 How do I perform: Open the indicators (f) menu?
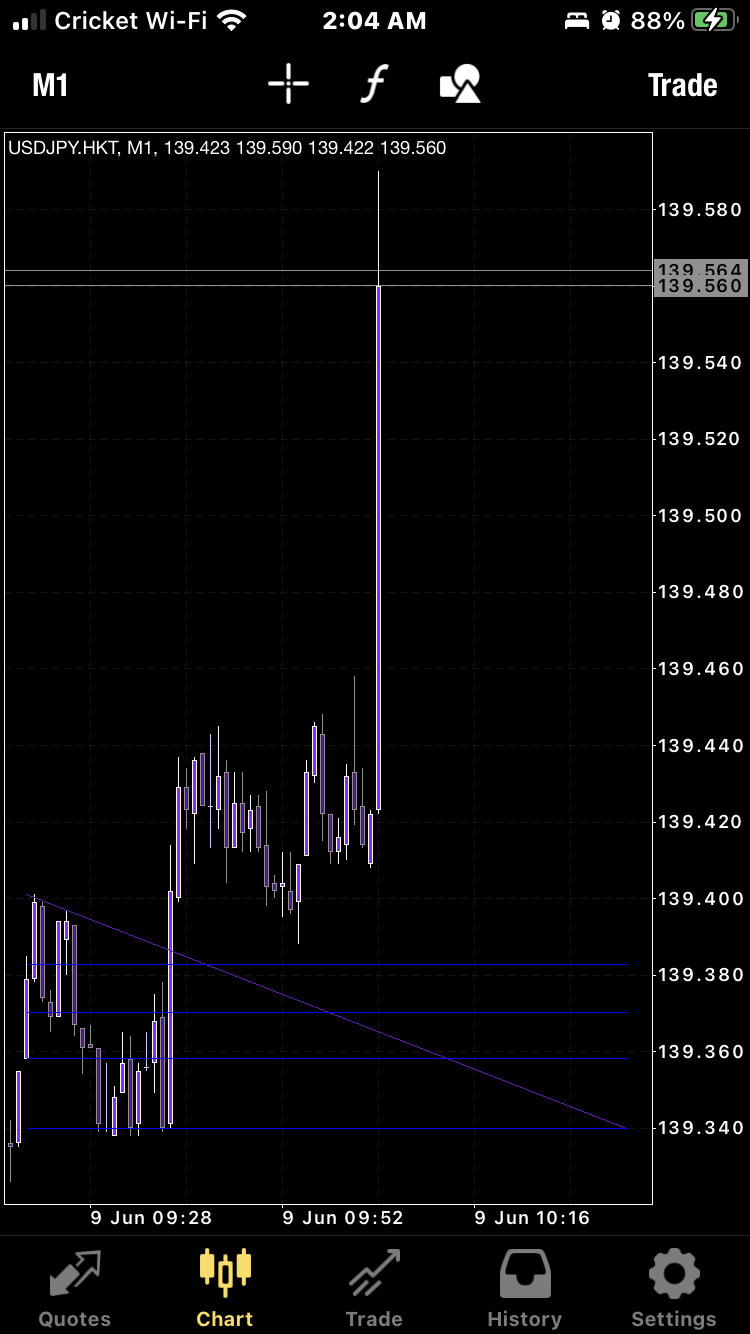coord(373,84)
